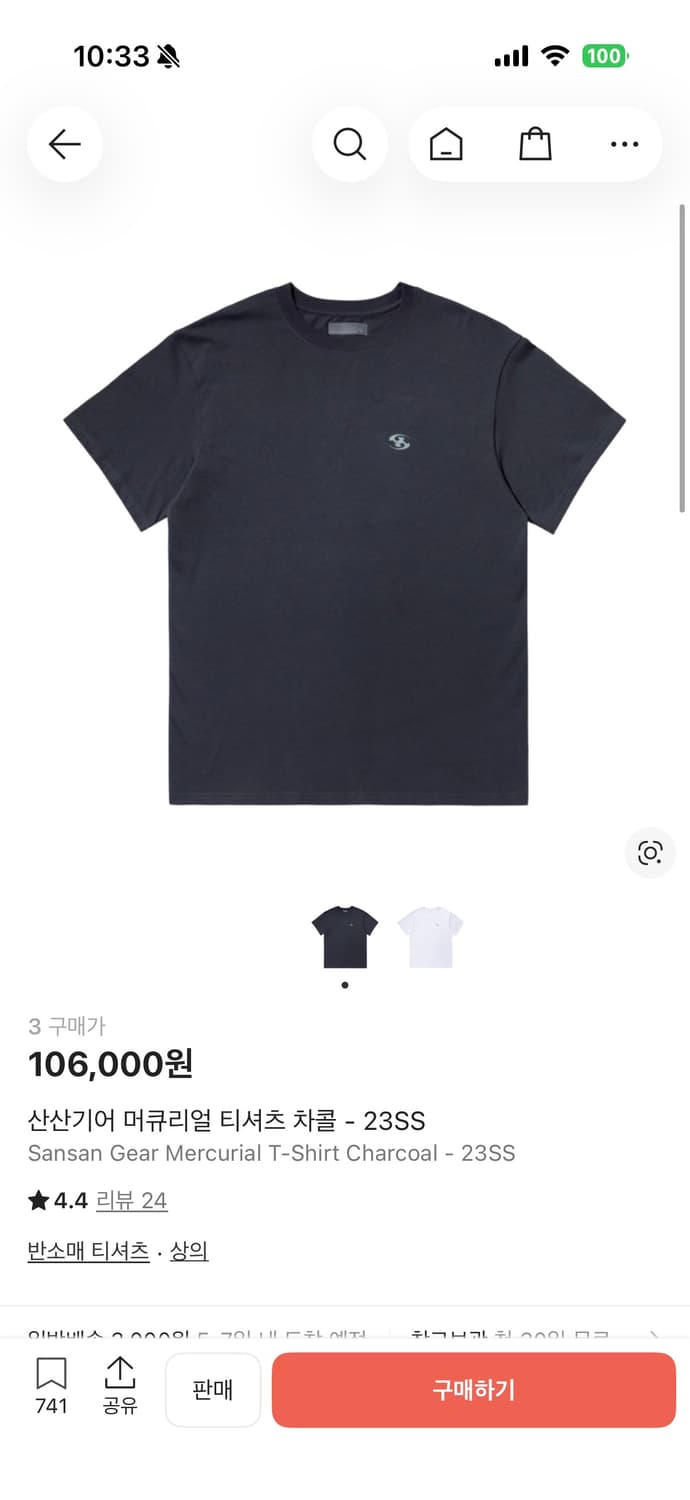Tap the 판매 sell button
This screenshot has width=690, height=1500.
click(x=213, y=1390)
